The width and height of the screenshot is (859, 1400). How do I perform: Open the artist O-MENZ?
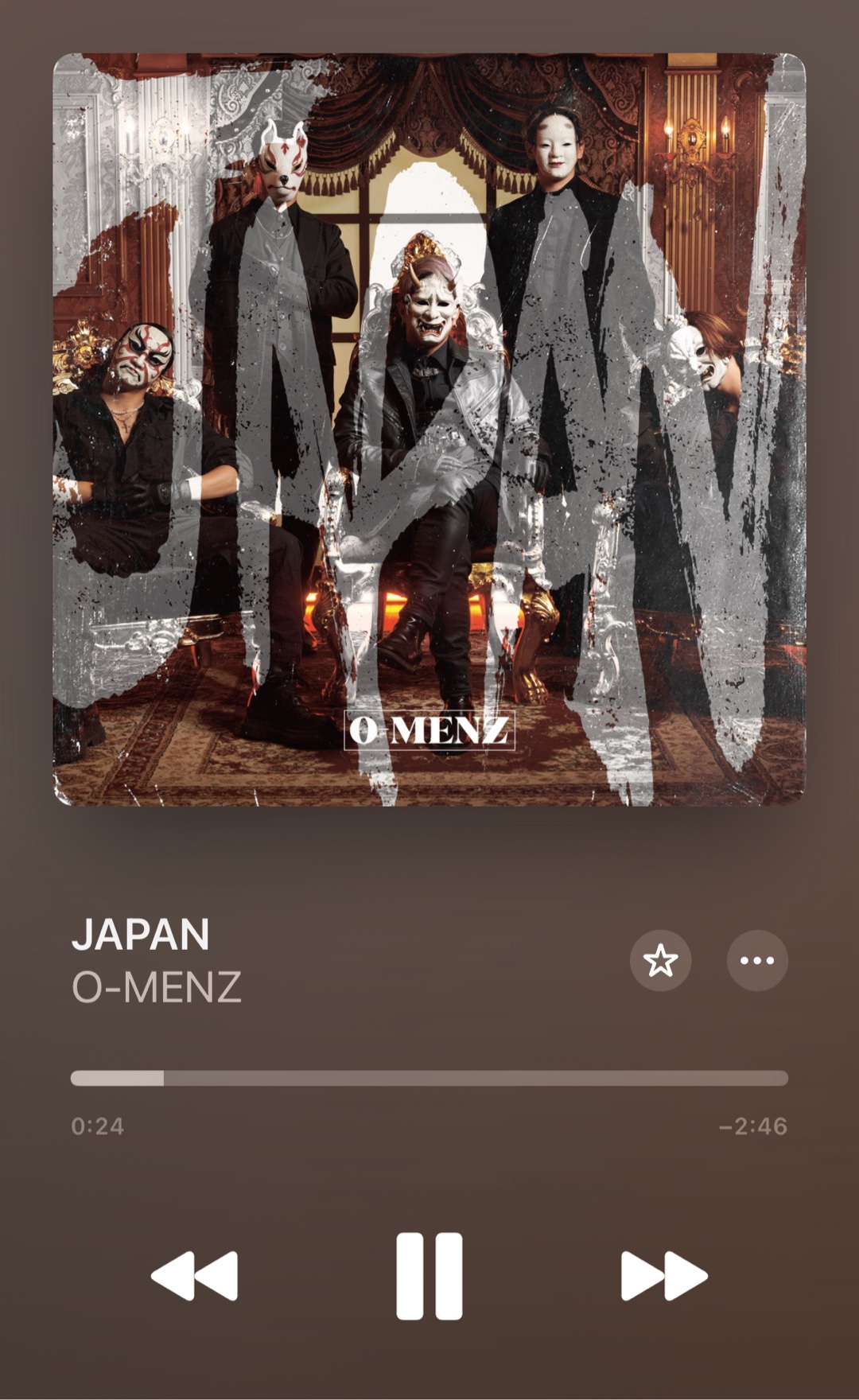(x=157, y=987)
